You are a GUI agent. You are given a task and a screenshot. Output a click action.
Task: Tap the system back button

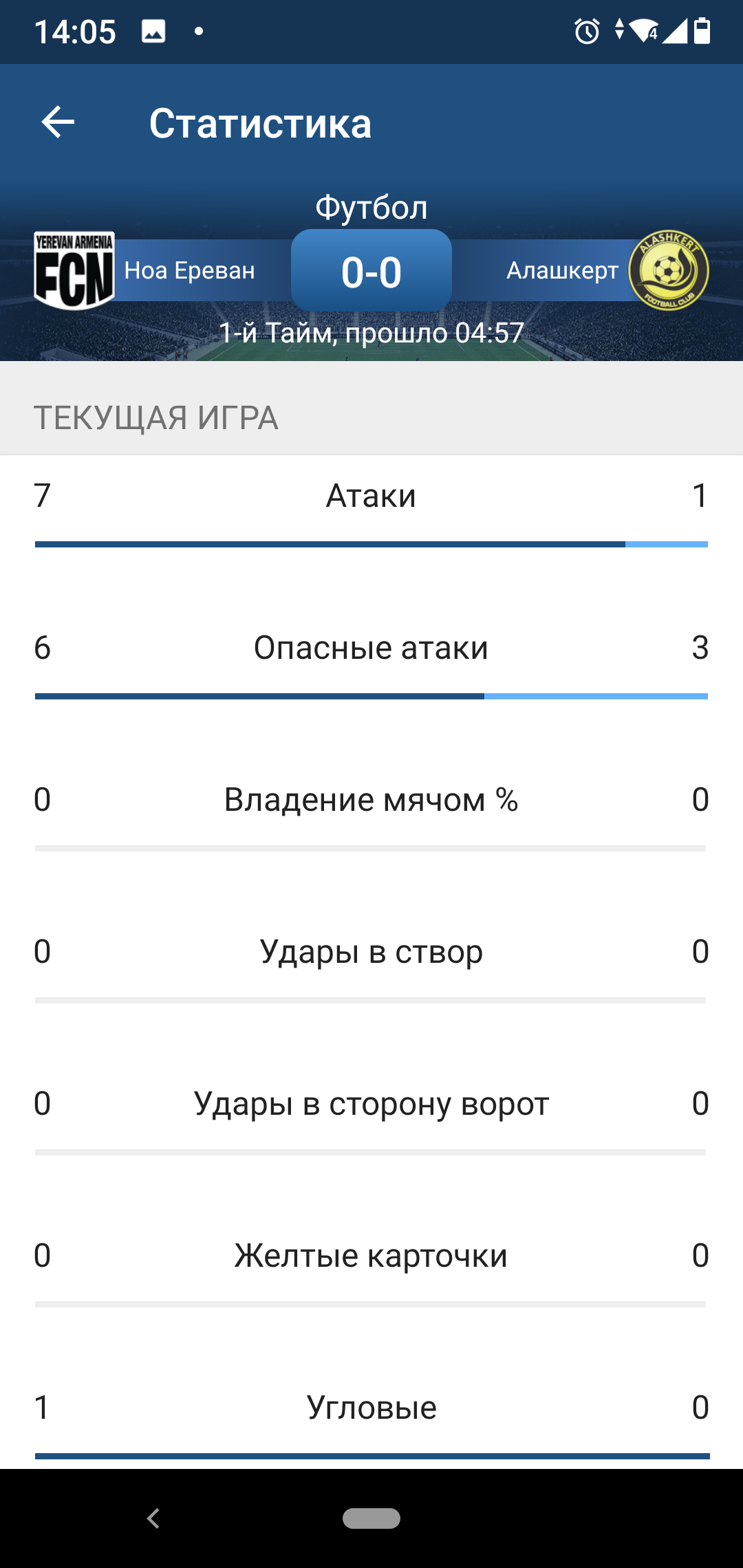(153, 1518)
